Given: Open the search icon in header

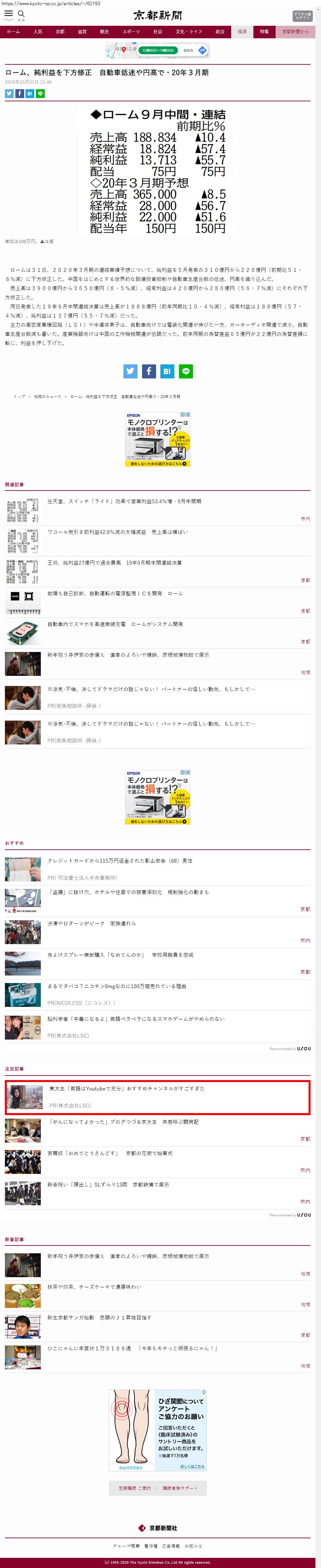Looking at the screenshot, I should 21,14.
